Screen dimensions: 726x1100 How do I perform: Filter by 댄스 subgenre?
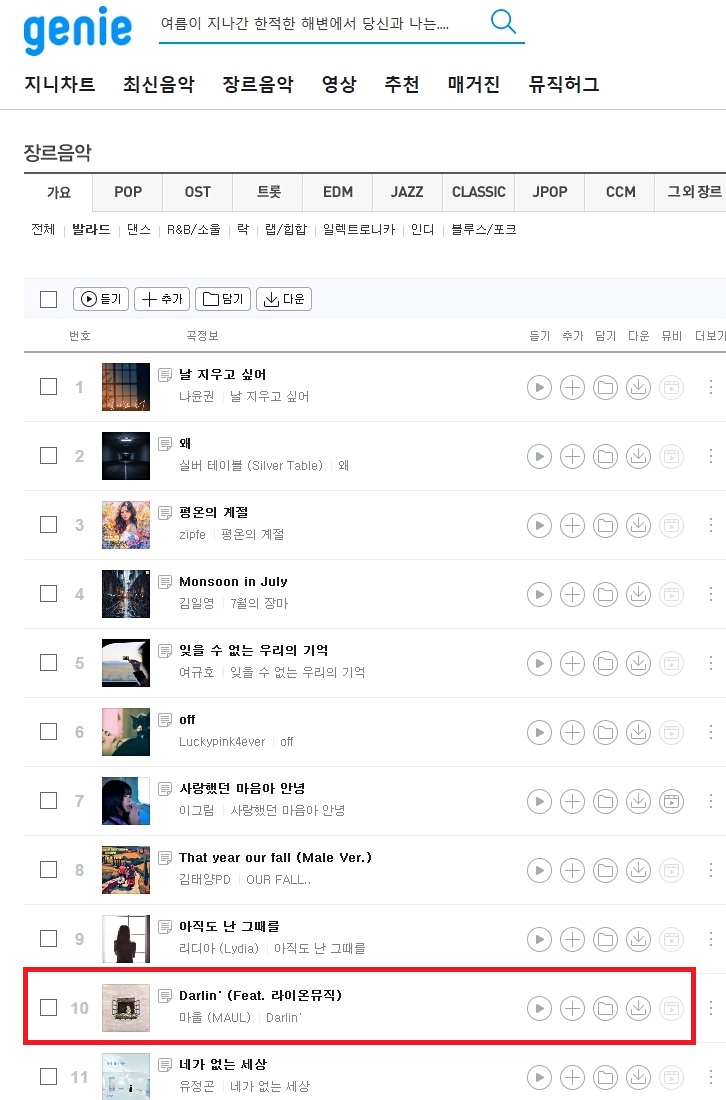tap(138, 229)
